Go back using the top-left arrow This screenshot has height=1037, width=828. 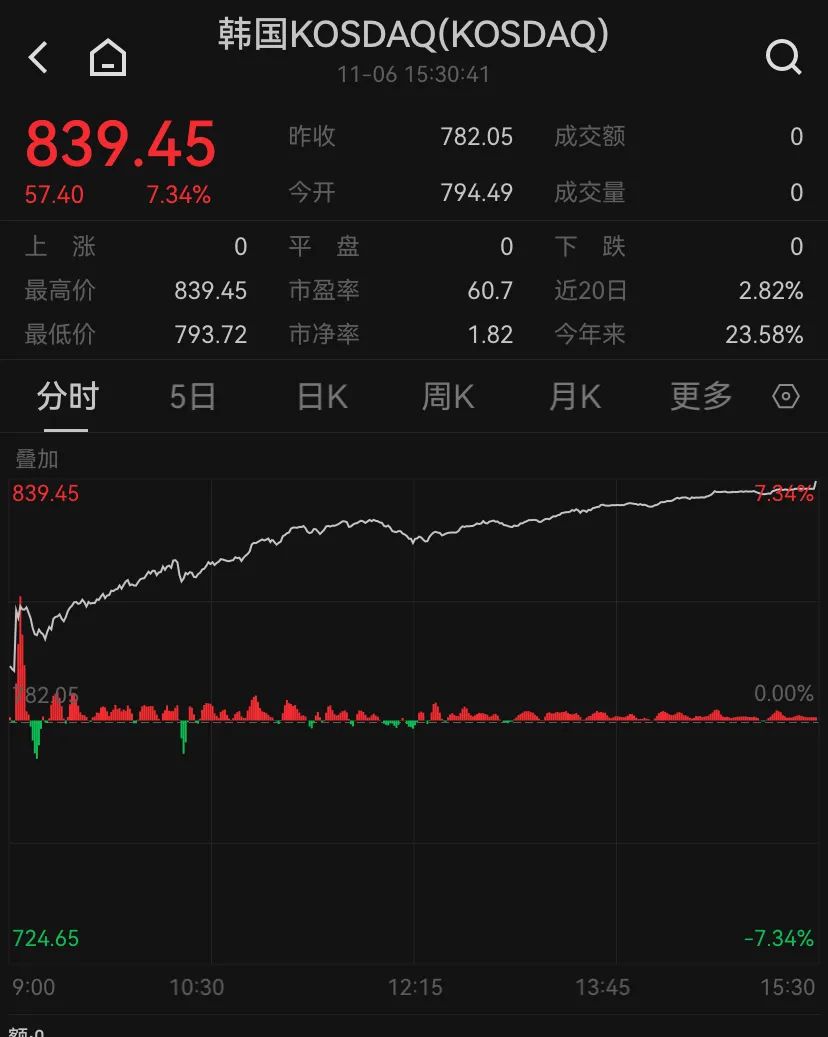(x=38, y=58)
